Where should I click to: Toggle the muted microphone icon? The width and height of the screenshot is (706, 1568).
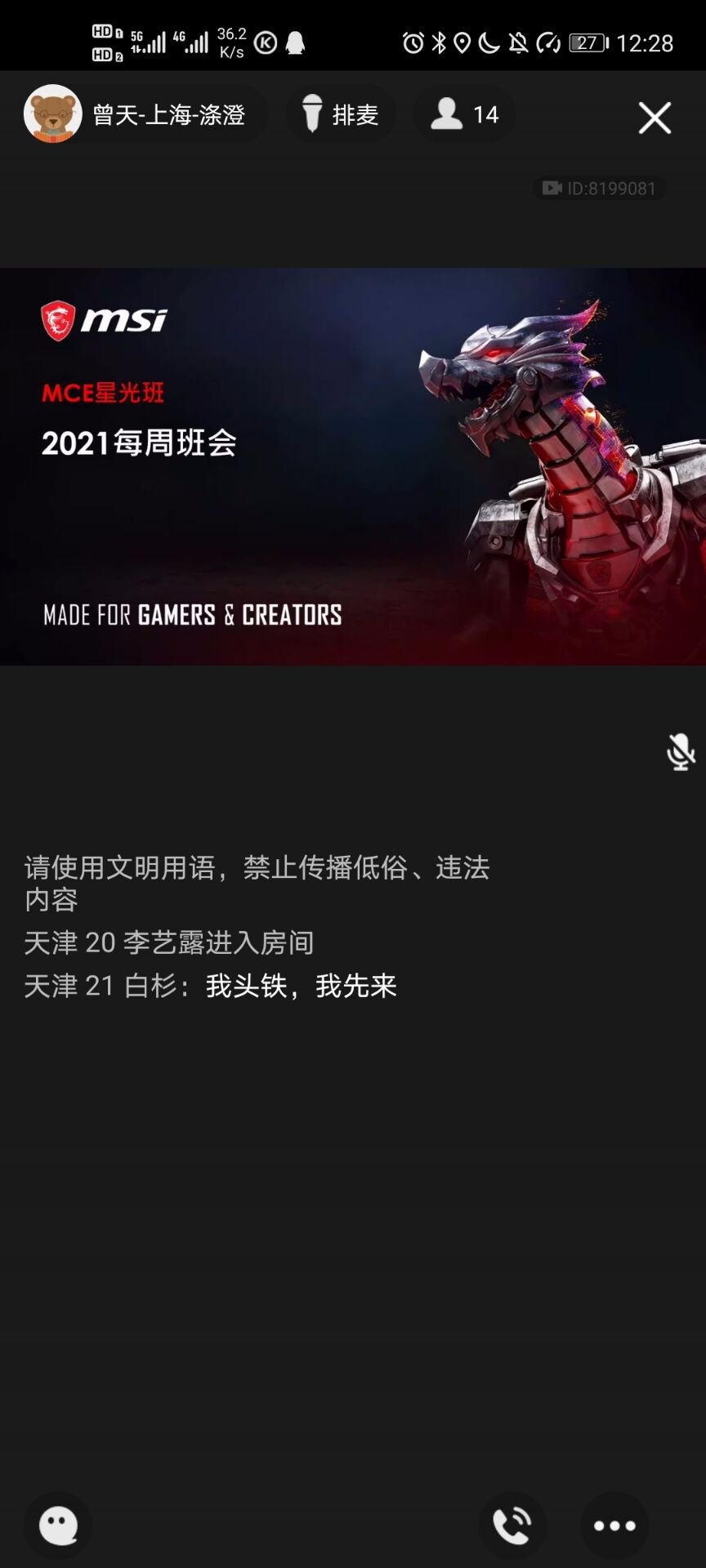coord(680,752)
